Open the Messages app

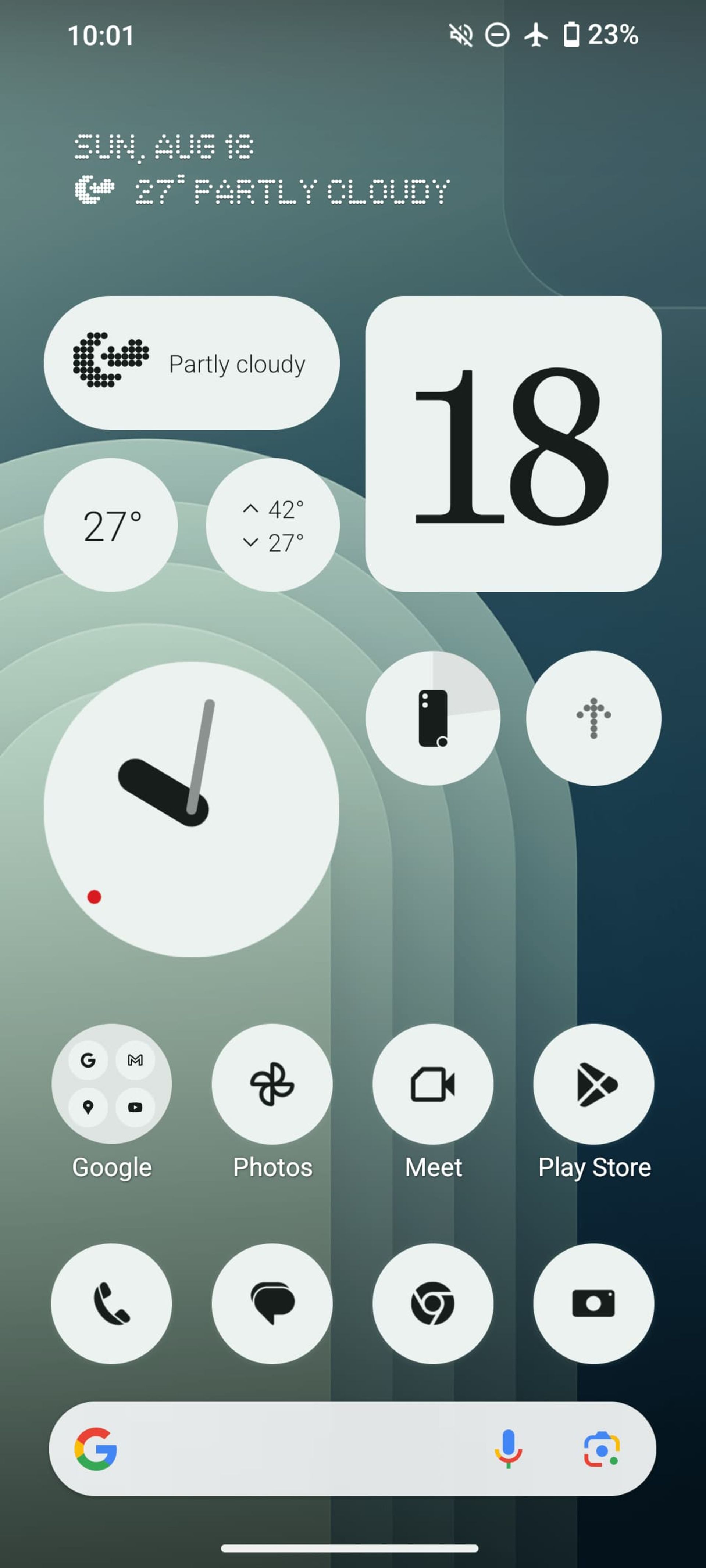(272, 1303)
